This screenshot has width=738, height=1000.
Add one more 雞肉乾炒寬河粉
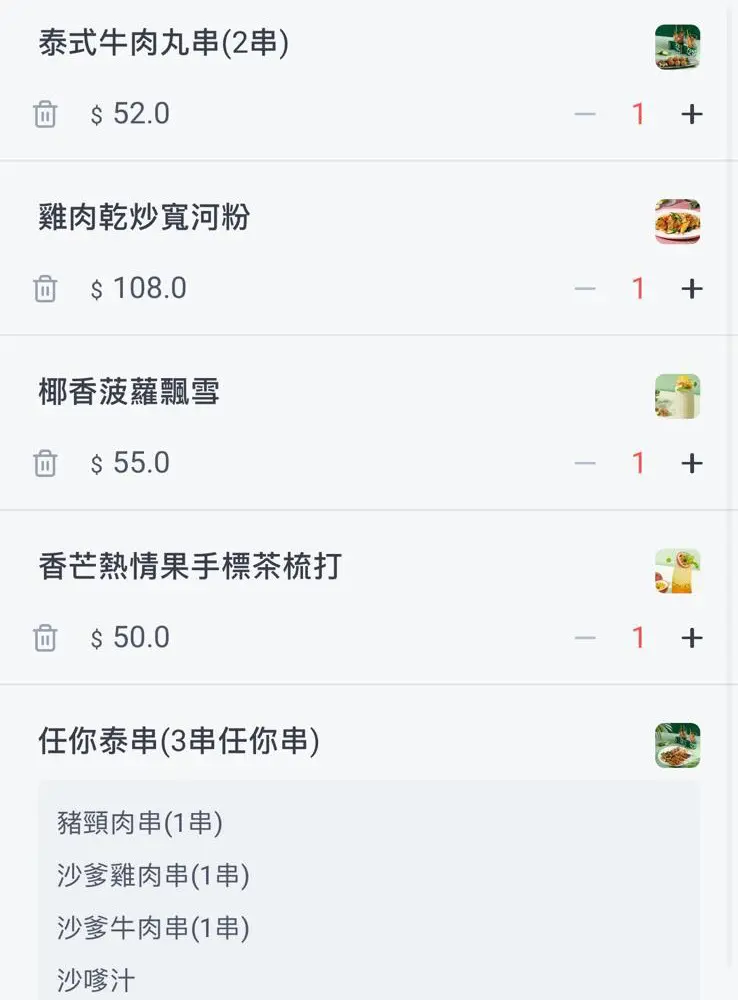pyautogui.click(x=692, y=289)
